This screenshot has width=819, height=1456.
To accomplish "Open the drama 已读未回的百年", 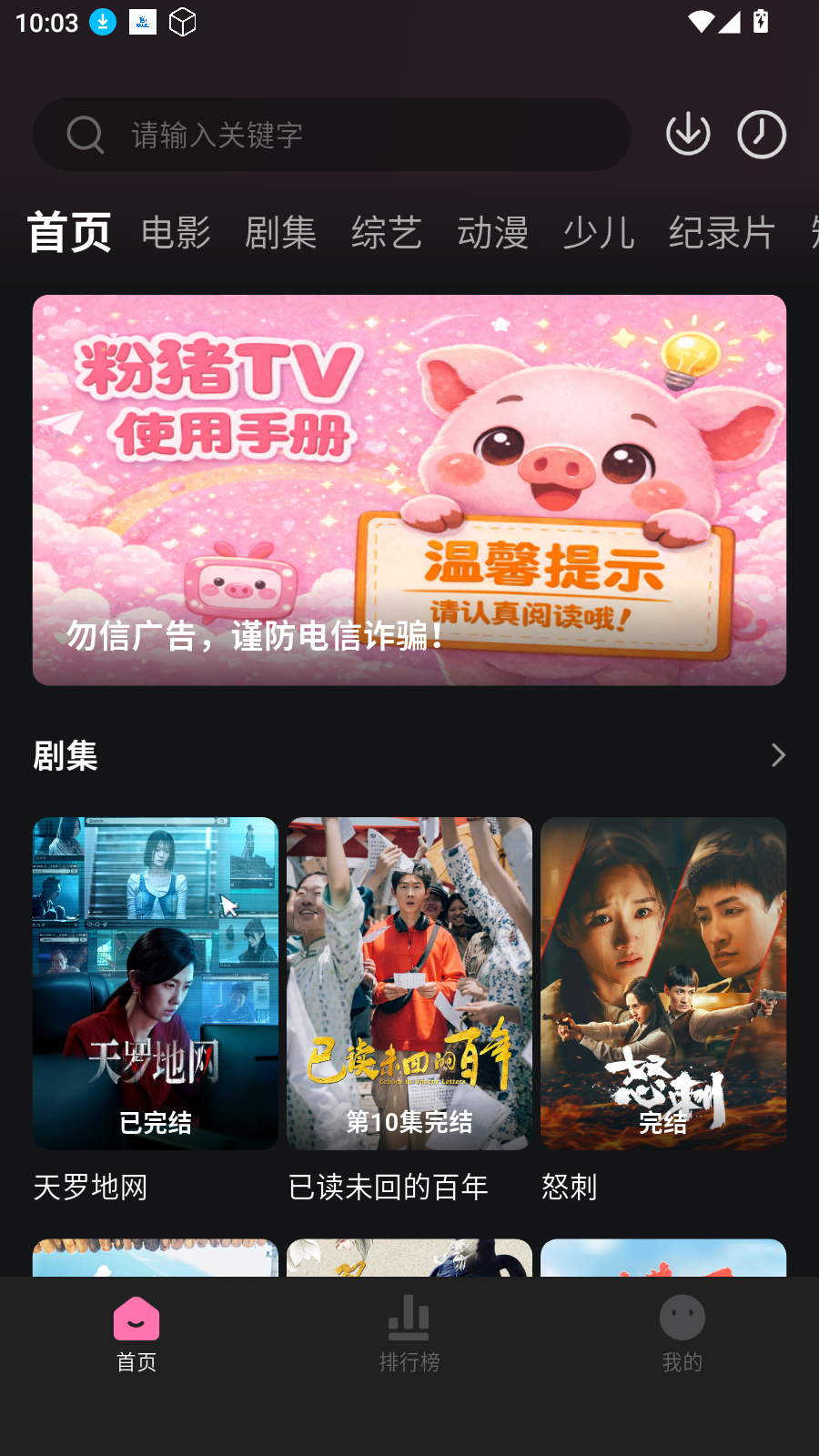I will (409, 983).
